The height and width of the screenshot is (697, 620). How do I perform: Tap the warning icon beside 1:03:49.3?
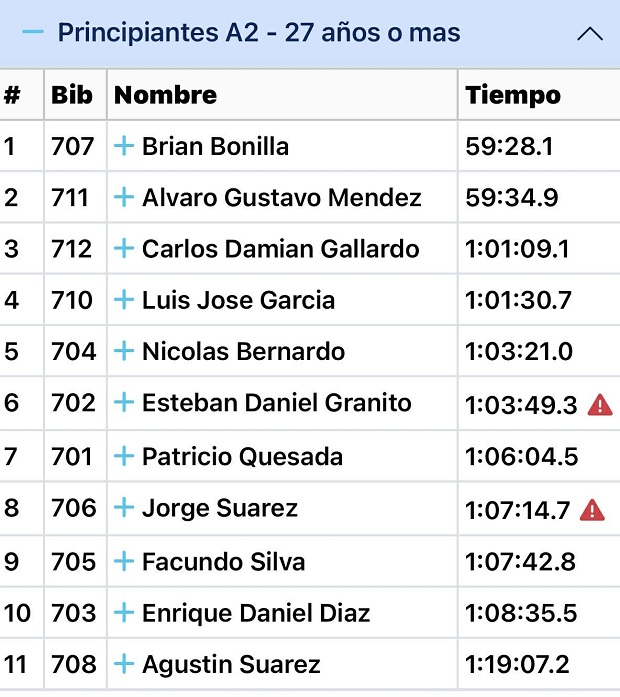tap(599, 405)
